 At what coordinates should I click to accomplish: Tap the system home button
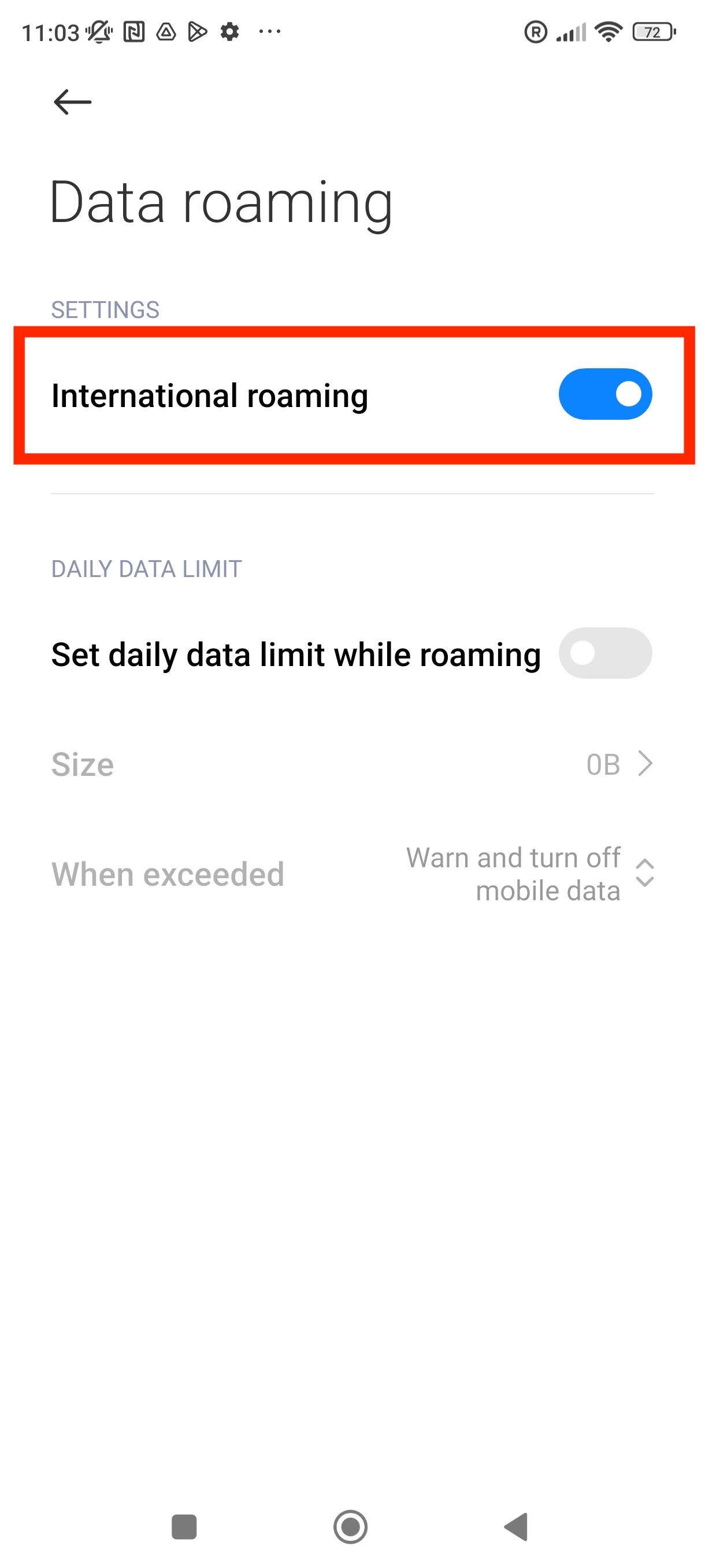(350, 1526)
